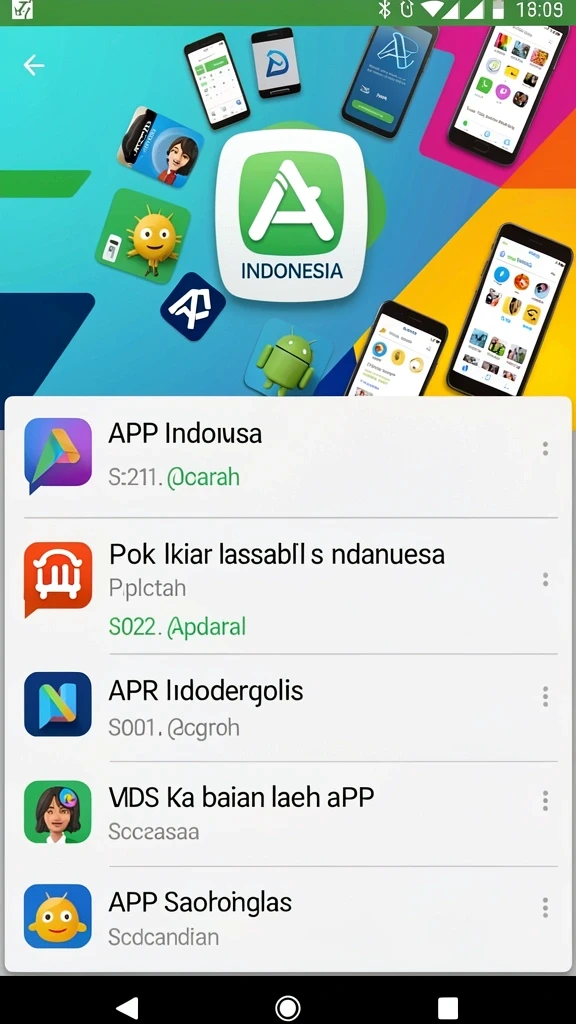The image size is (576, 1024).
Task: Open three-dot menu beside VIDS Ka baian
Action: [545, 801]
